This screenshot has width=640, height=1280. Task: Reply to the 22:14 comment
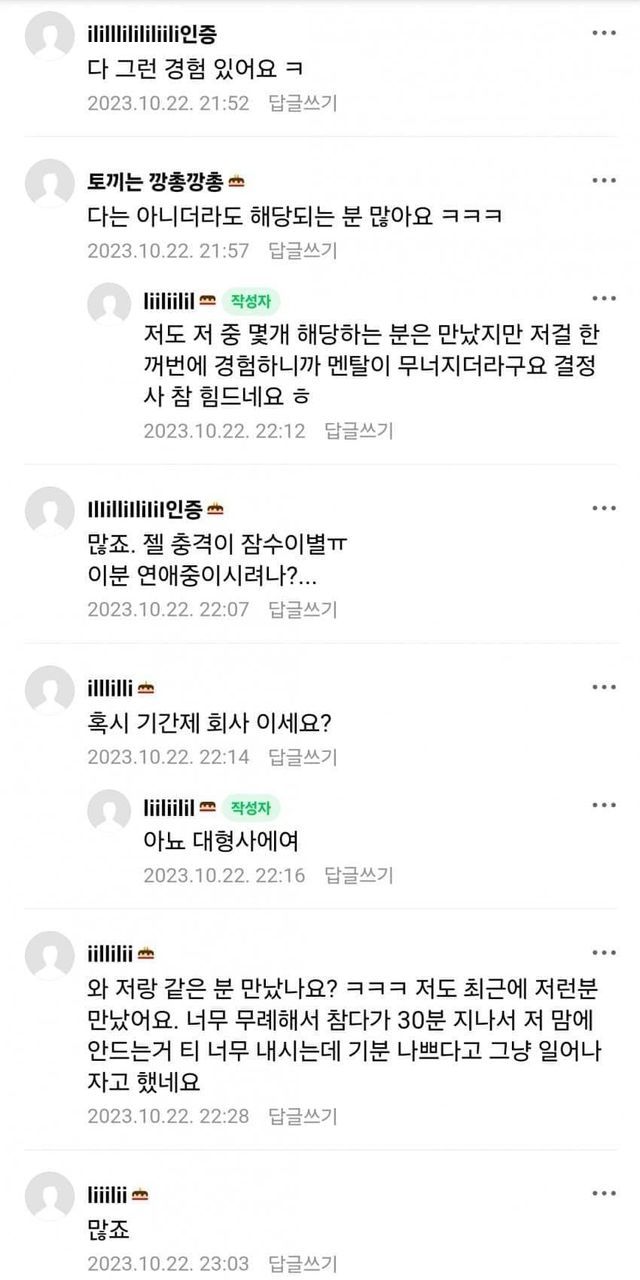click(302, 756)
